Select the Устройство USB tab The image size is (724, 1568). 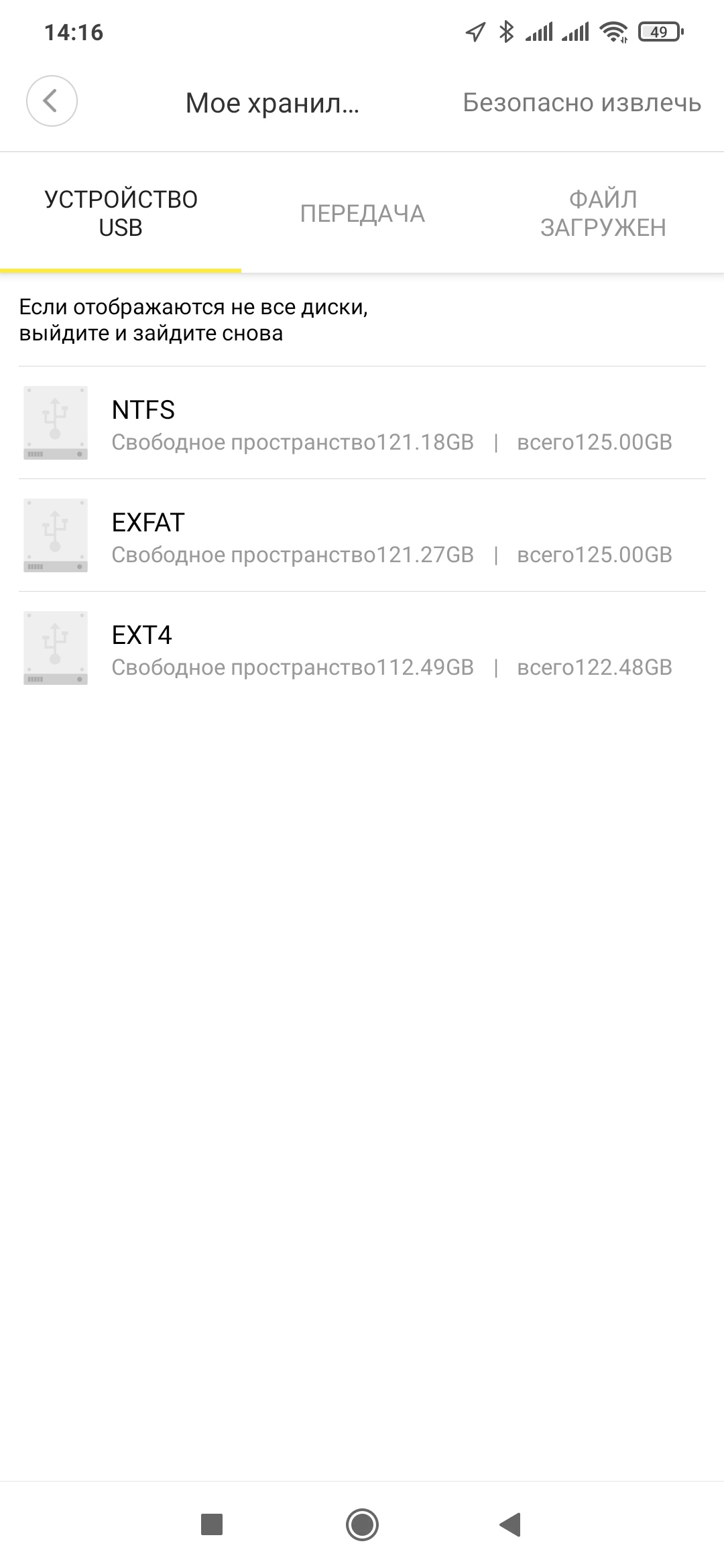tap(121, 214)
